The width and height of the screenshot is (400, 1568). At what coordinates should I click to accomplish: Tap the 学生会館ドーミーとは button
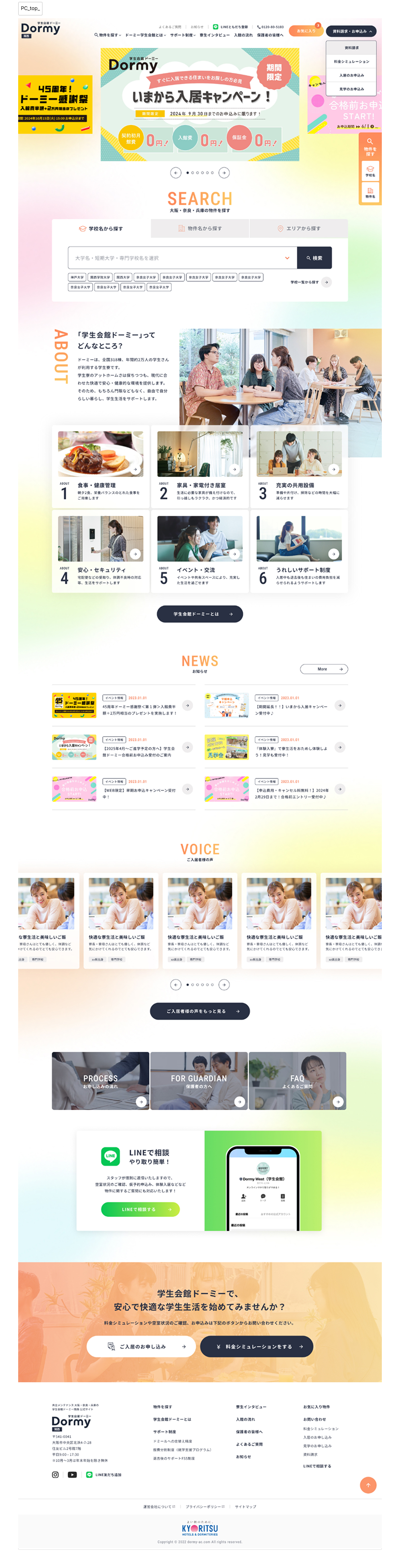point(200,614)
